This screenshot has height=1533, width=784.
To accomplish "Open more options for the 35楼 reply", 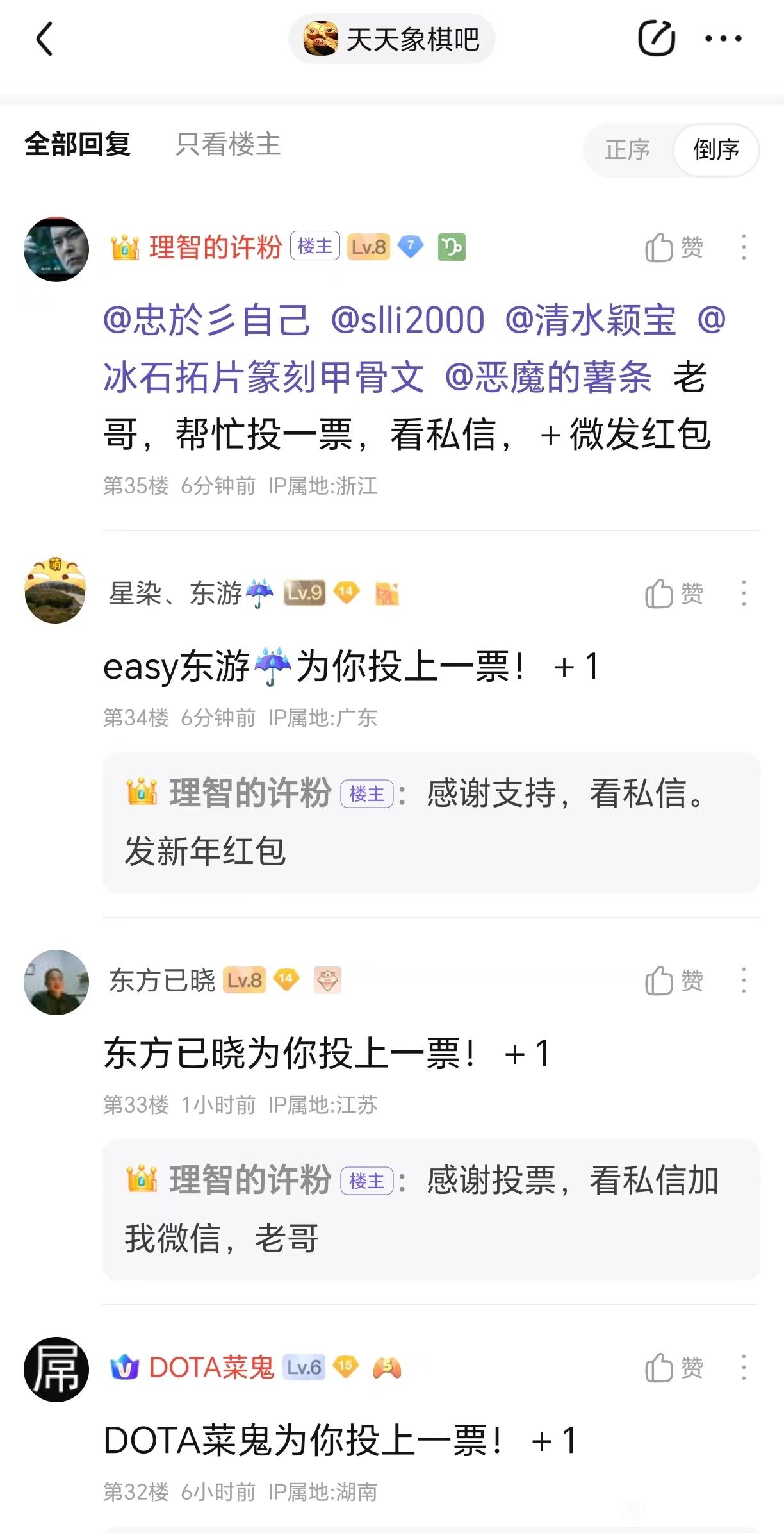I will [744, 247].
